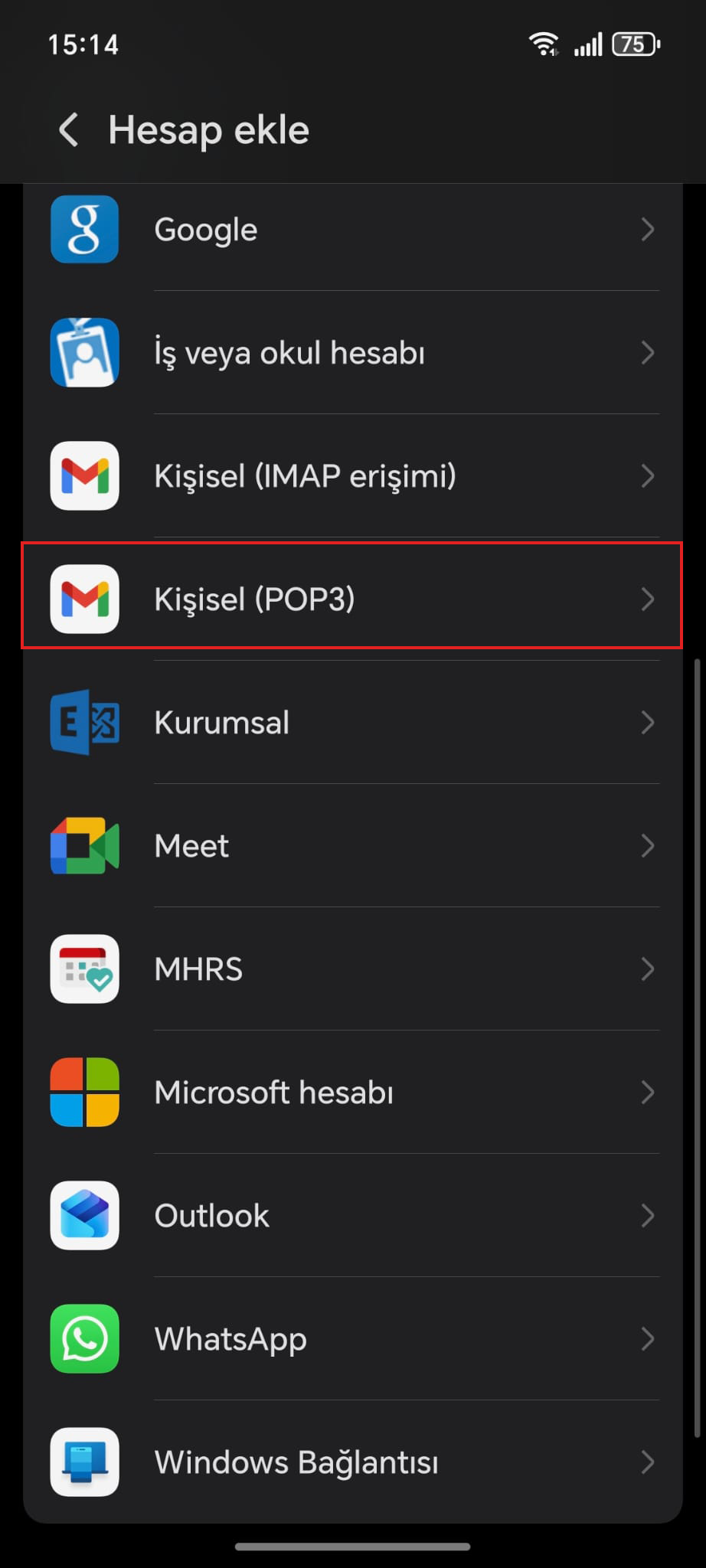This screenshot has height=1568, width=706.
Task: Open the Google Meet camera icon
Action: click(x=84, y=845)
